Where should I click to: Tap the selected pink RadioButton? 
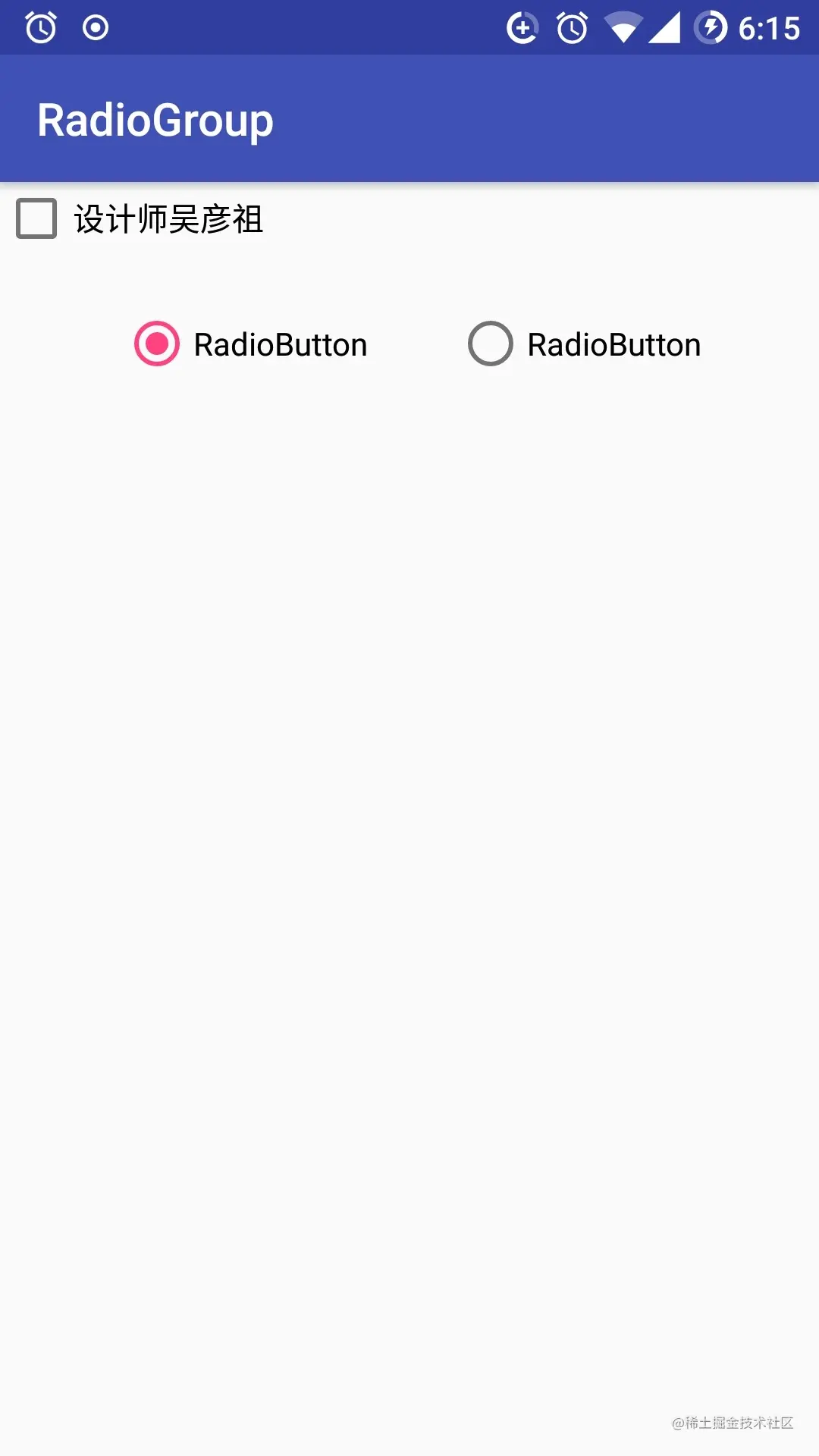pos(157,344)
